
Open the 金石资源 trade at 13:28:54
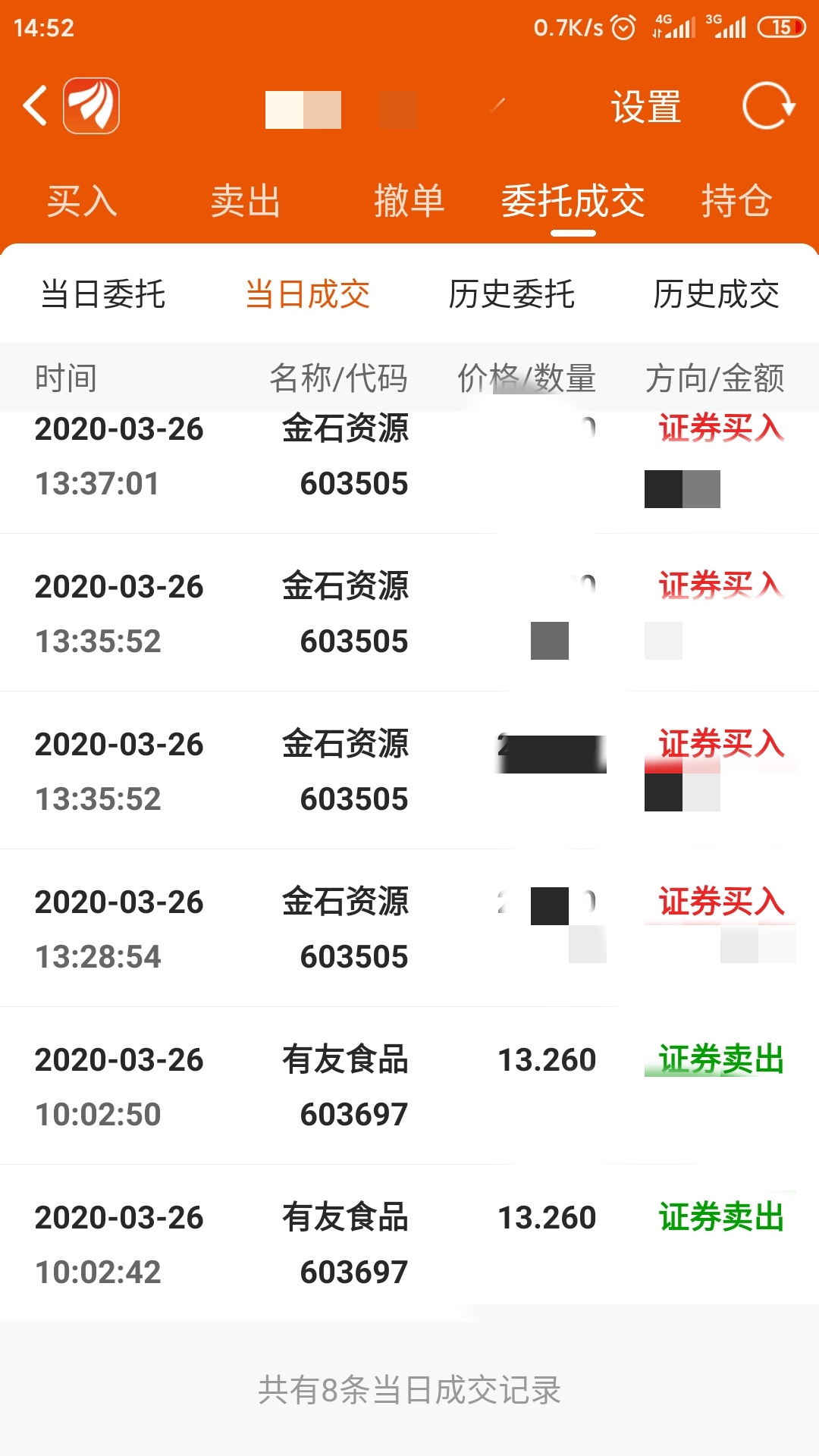coord(409,928)
